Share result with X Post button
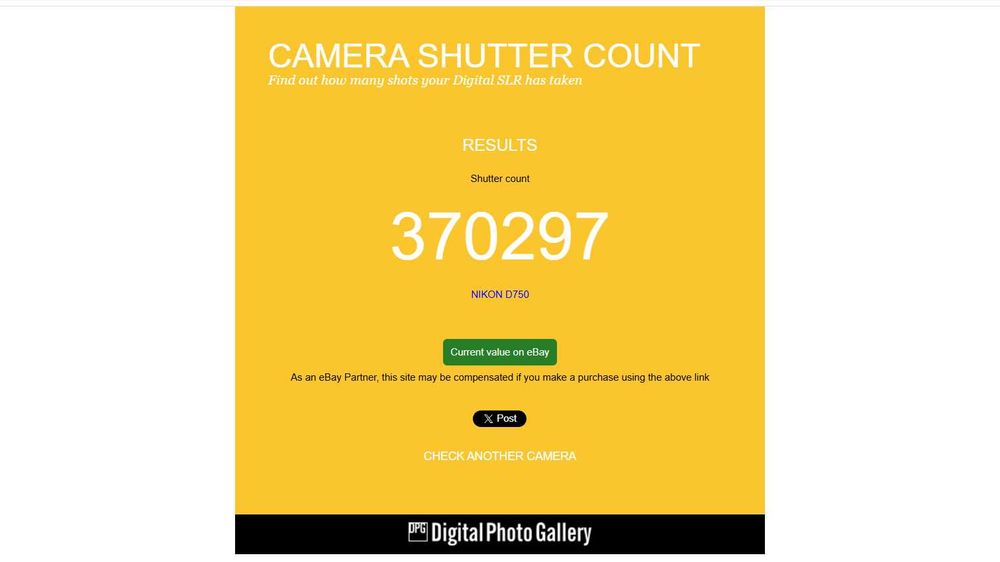 pyautogui.click(x=499, y=419)
